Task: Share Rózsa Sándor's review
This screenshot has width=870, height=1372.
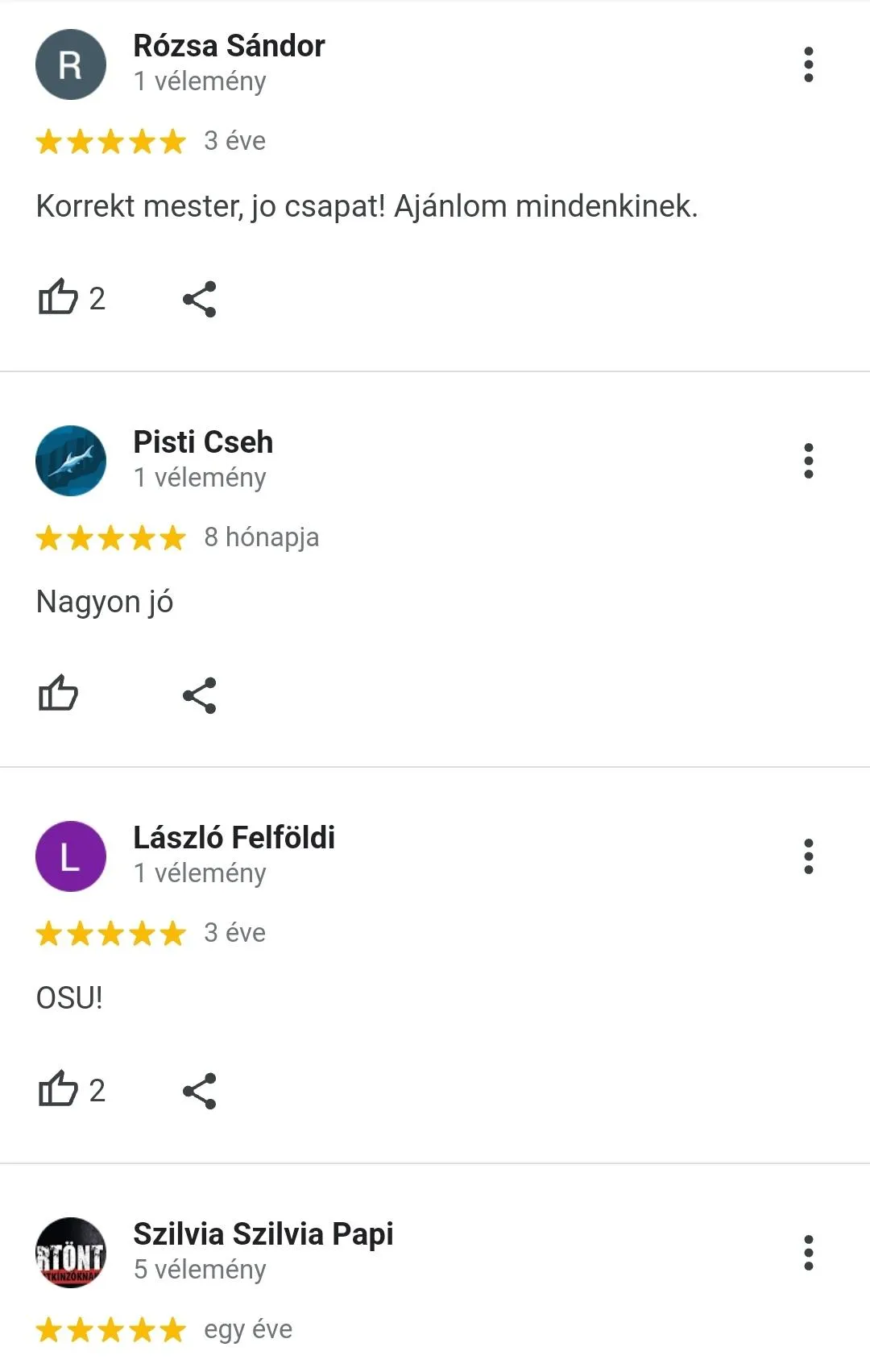Action: [x=199, y=299]
